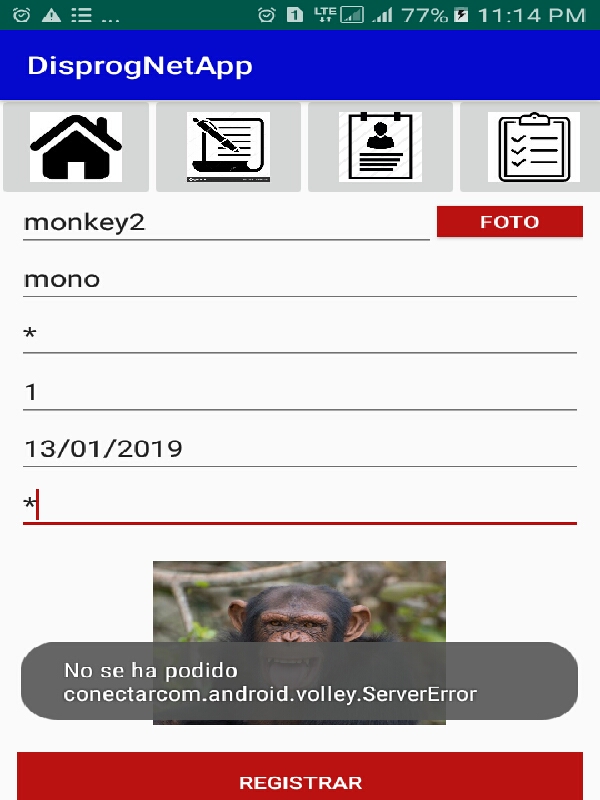
Task: Open the profile document icon
Action: tap(380, 147)
